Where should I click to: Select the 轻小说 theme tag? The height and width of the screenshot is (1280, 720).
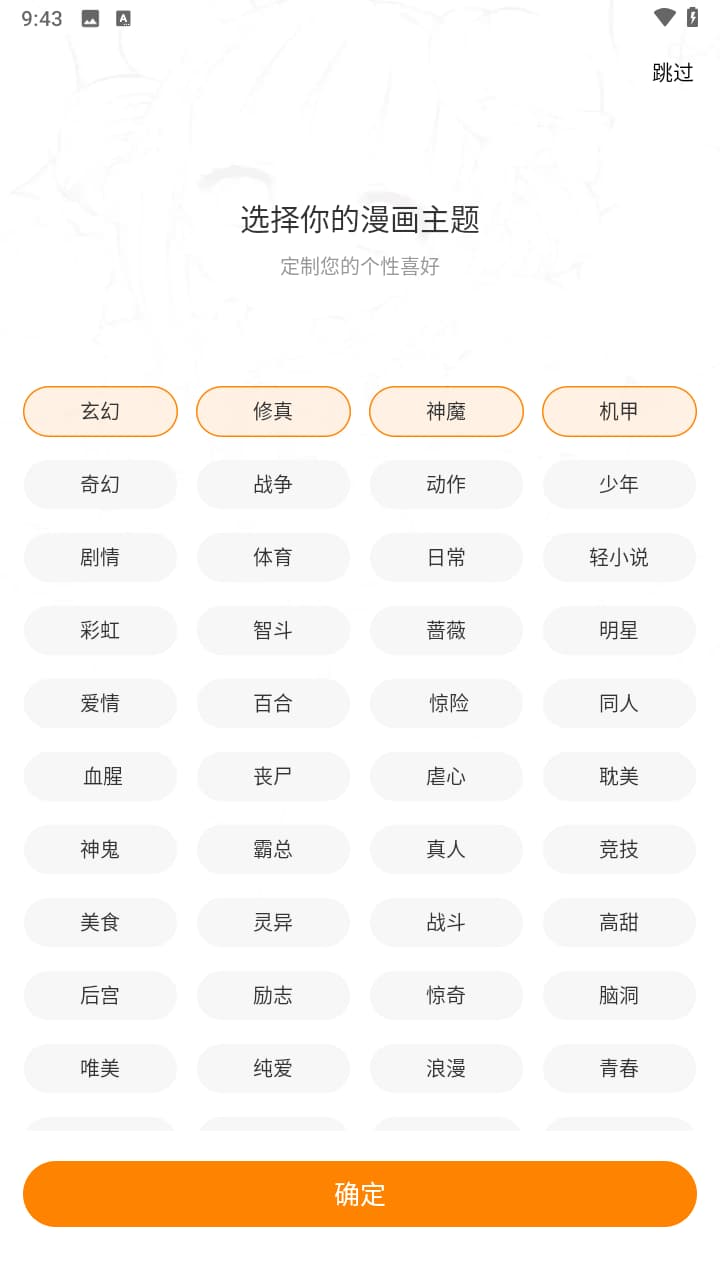[619, 557]
